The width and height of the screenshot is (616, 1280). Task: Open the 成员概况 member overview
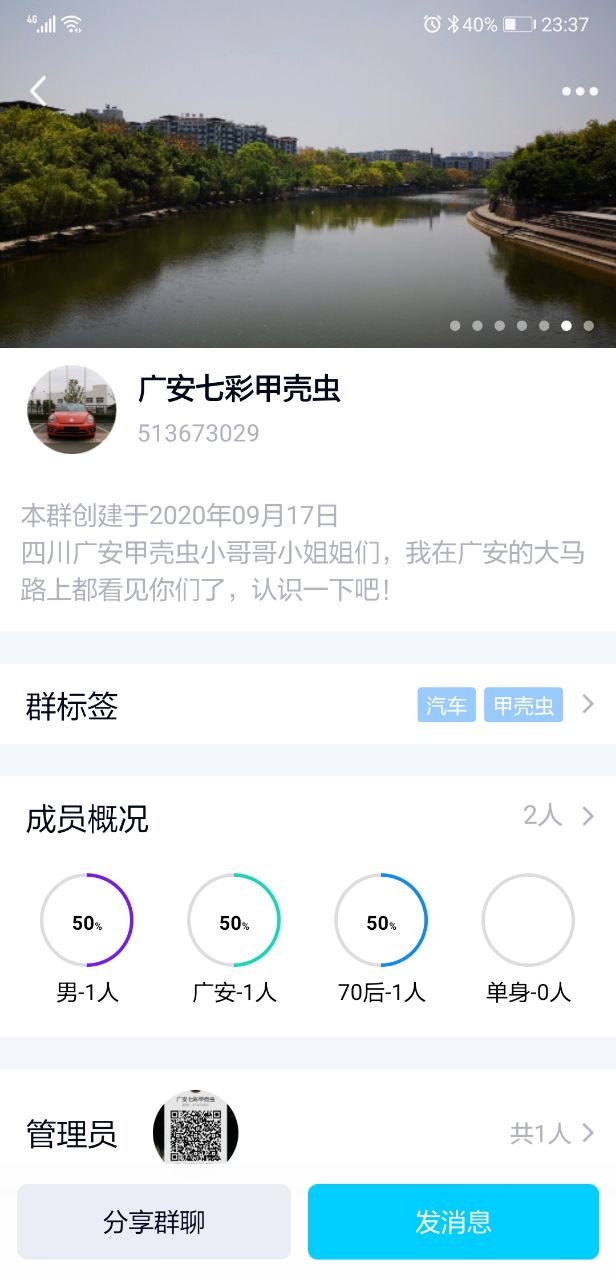307,817
